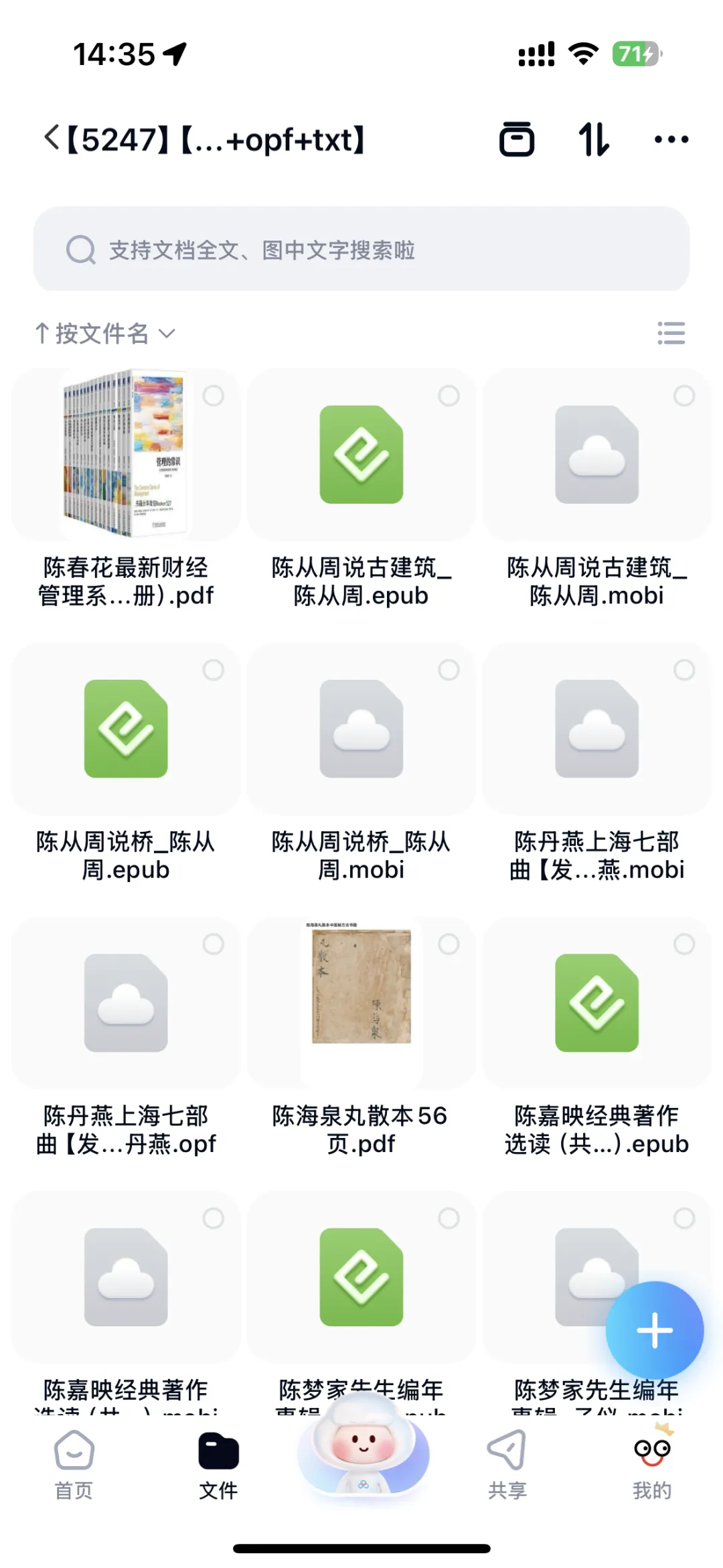The image size is (723, 1568).
Task: Open 陈从周说桥_陈从周.epub file
Action: [126, 764]
